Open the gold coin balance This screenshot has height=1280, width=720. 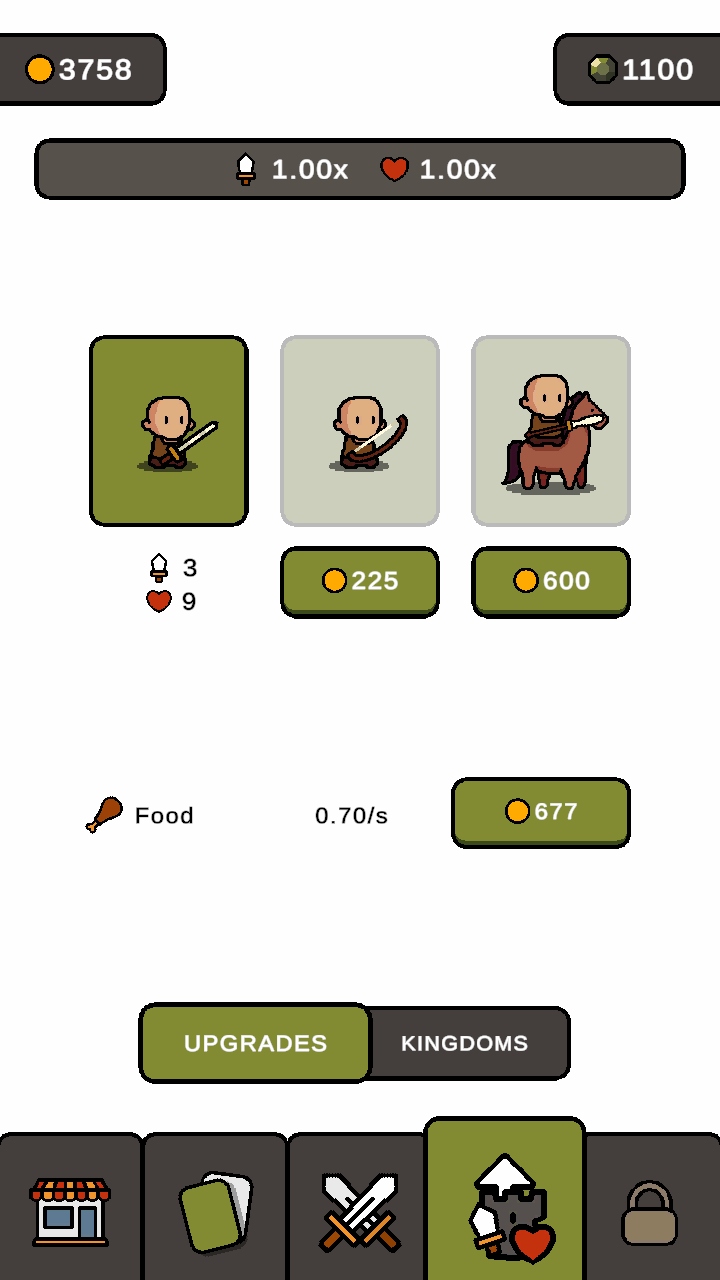coord(80,69)
